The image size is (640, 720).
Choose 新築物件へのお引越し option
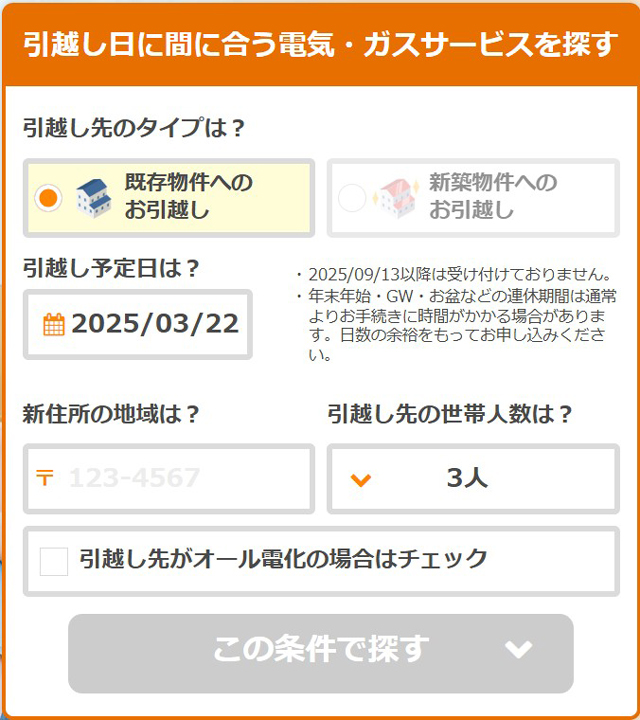tap(472, 197)
